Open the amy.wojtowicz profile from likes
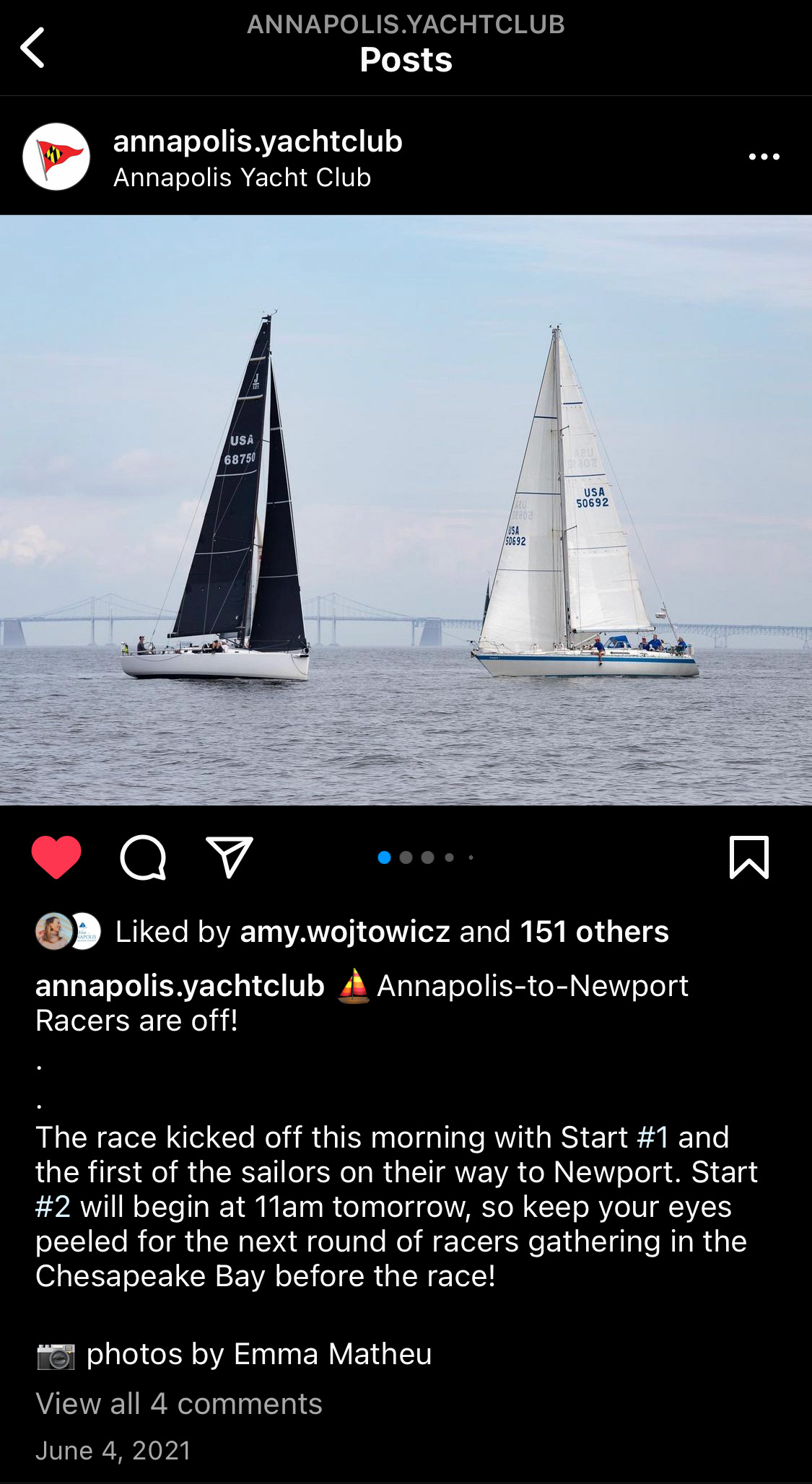The width and height of the screenshot is (812, 1484). pos(345,932)
